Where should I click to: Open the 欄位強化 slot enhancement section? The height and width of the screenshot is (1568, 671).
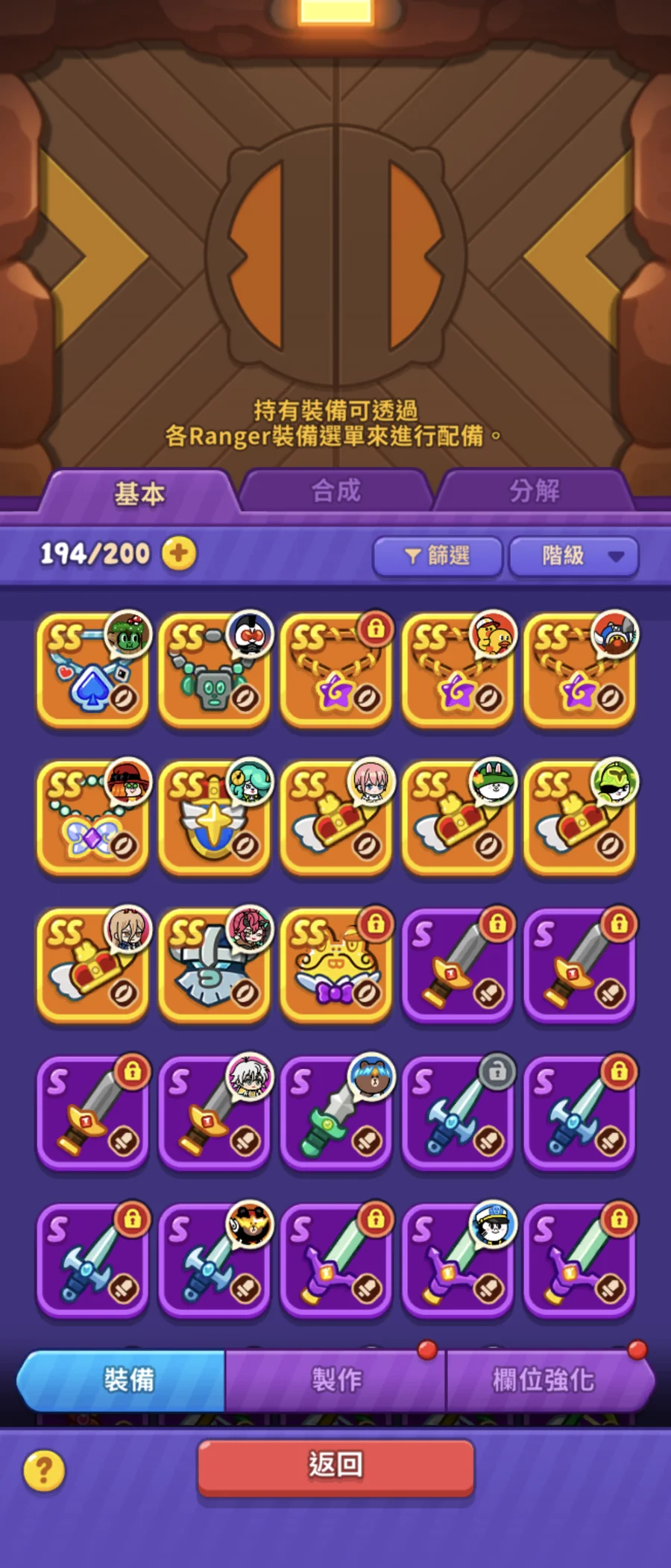pos(544,1380)
